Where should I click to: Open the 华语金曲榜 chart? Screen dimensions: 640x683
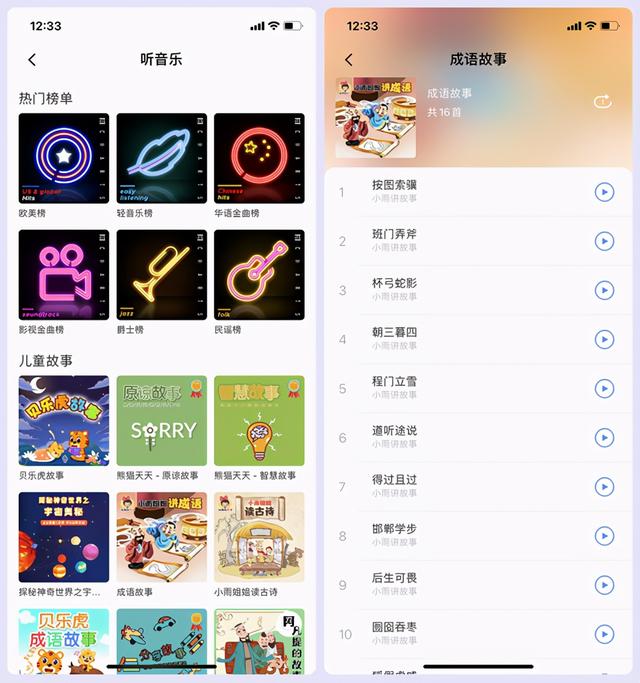click(259, 158)
